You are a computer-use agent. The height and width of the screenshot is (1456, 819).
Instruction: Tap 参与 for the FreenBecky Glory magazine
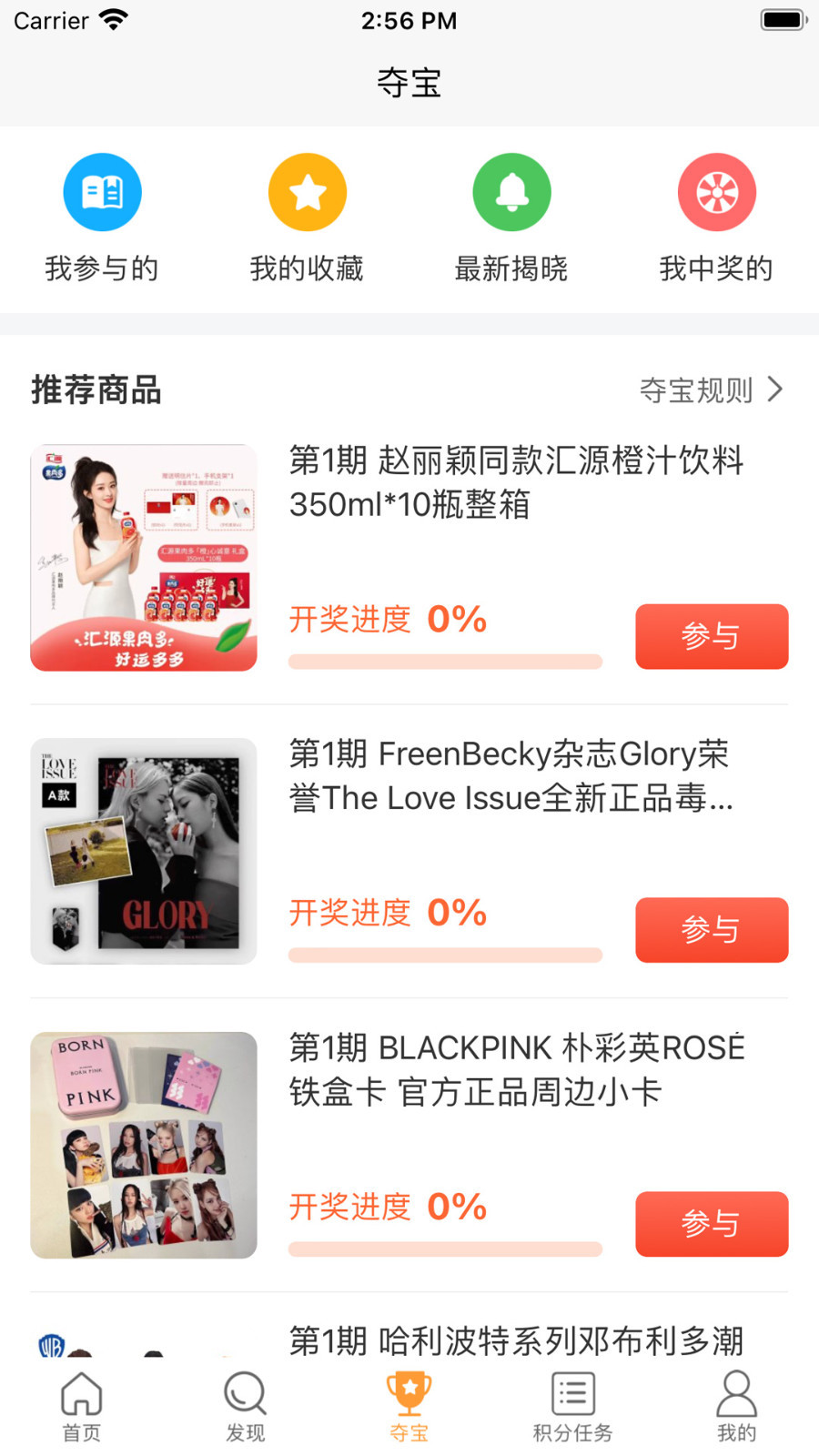coord(712,930)
